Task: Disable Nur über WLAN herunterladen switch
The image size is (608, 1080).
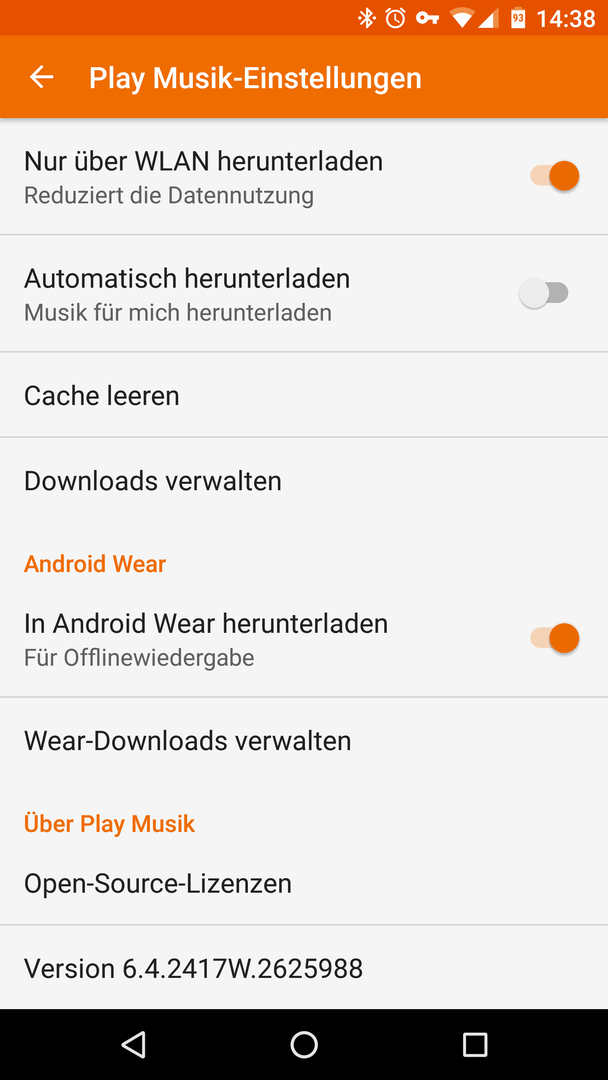Action: coord(554,176)
